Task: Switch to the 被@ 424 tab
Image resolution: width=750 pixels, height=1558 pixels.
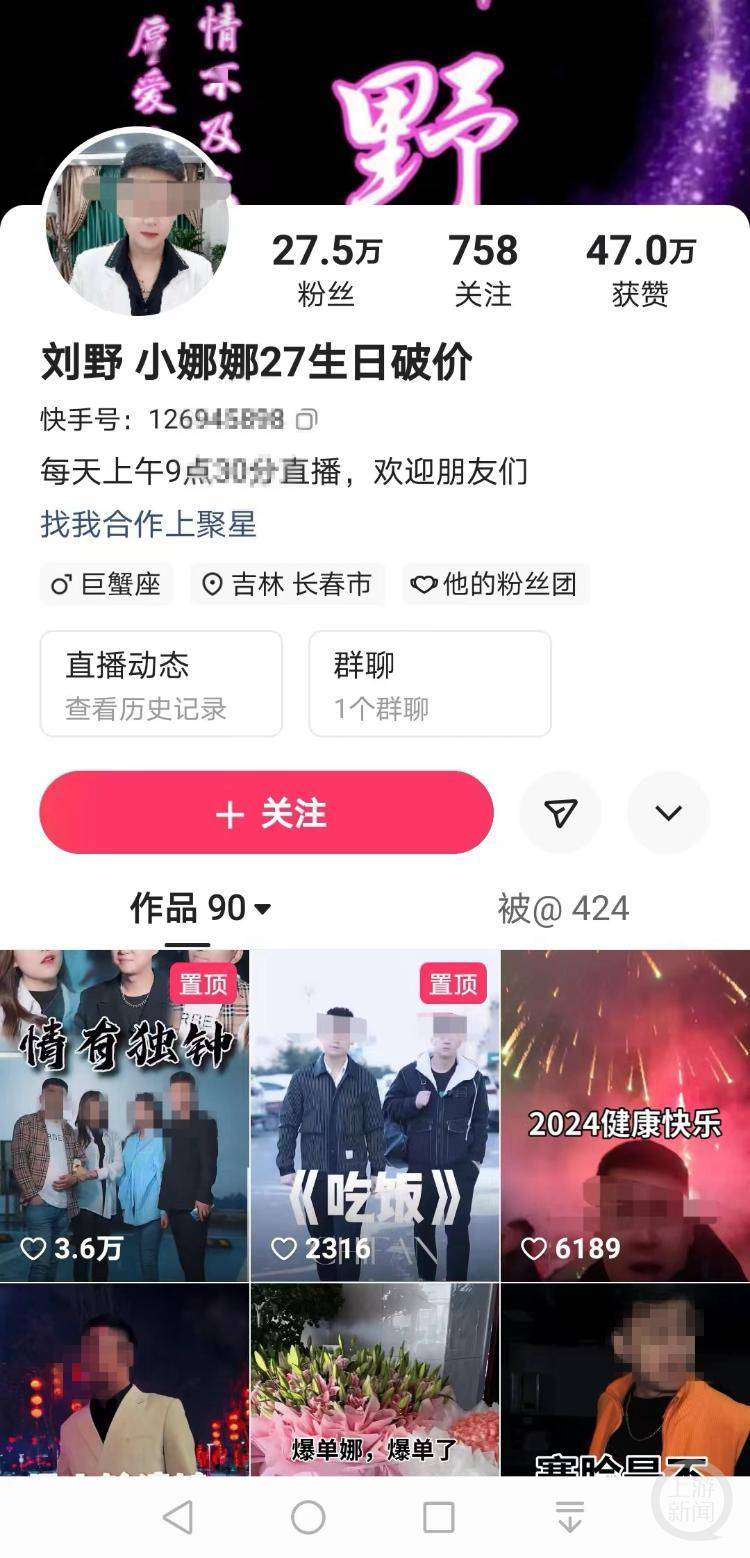Action: [565, 908]
